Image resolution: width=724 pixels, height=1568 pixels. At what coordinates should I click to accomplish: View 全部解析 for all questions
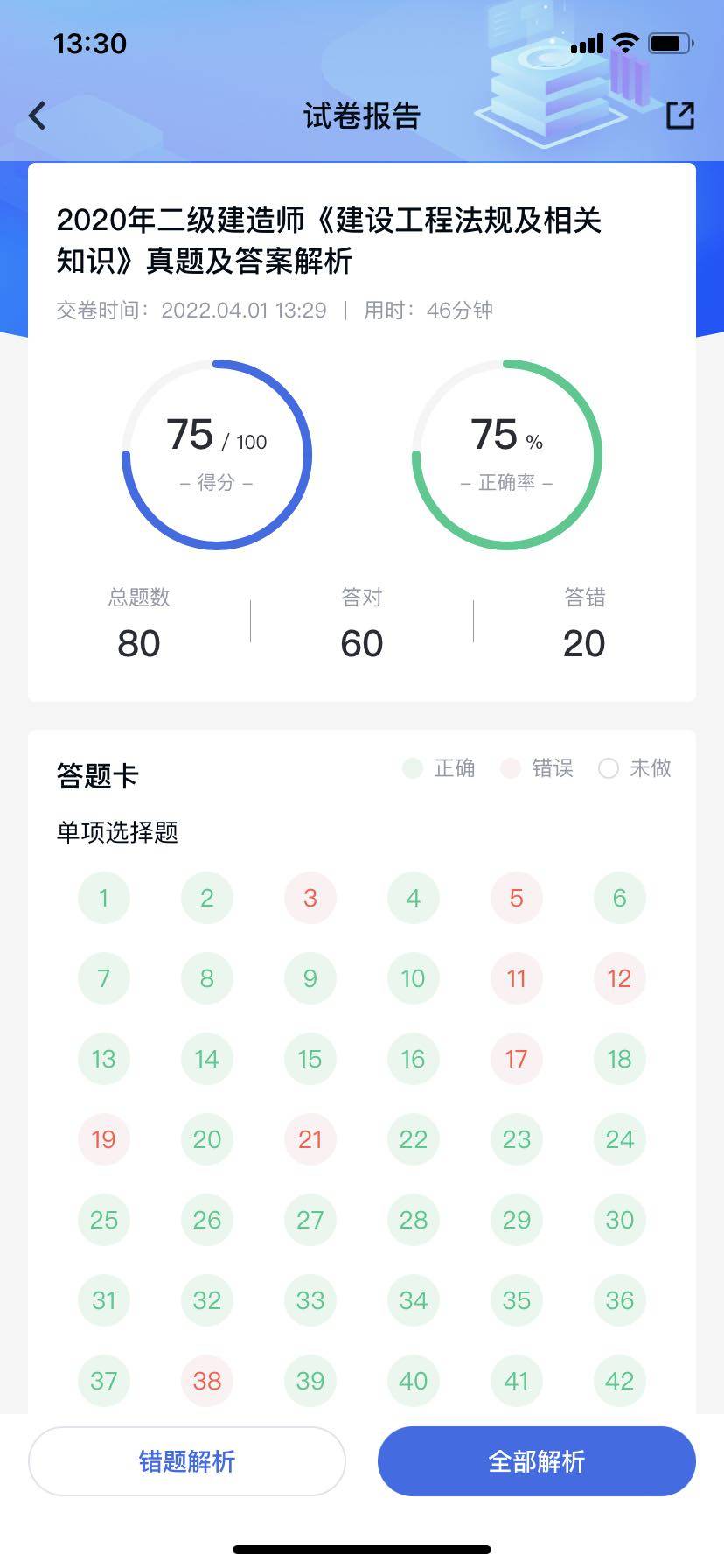tap(537, 1461)
